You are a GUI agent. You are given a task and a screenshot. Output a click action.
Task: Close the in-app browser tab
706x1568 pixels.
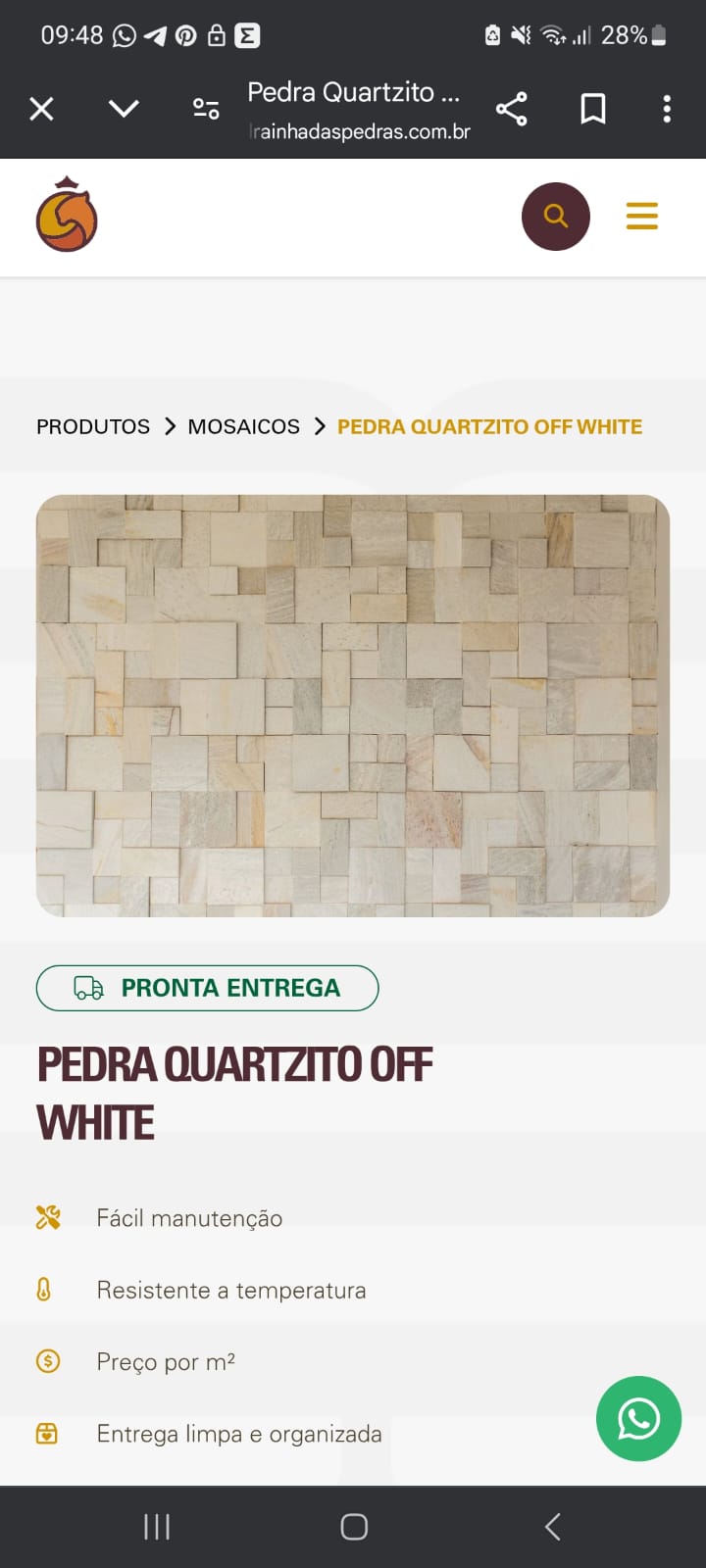pyautogui.click(x=41, y=109)
